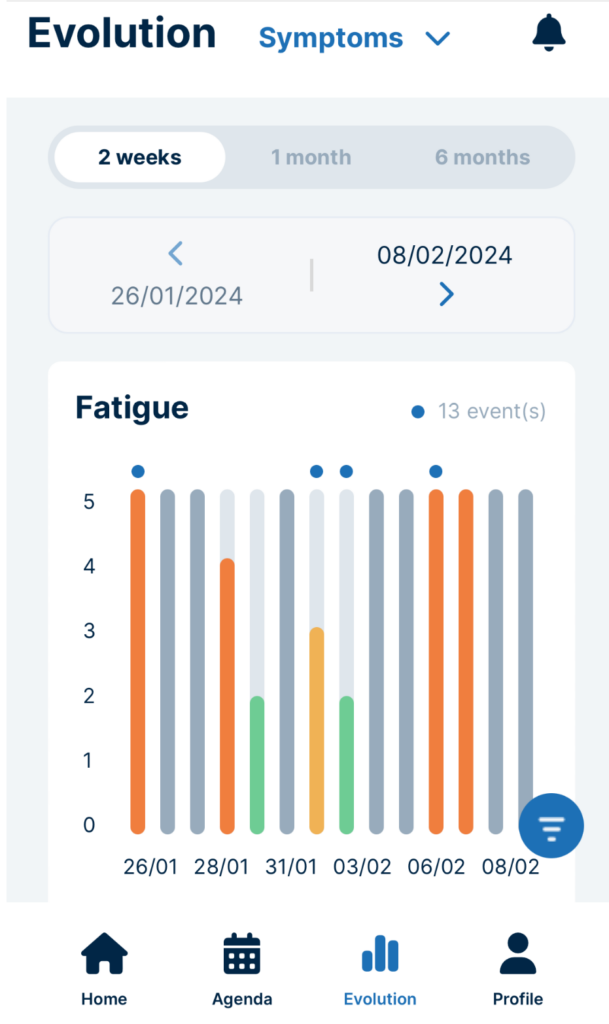The image size is (609, 1024).
Task: Switch to the Agenda tab
Action: point(242,969)
